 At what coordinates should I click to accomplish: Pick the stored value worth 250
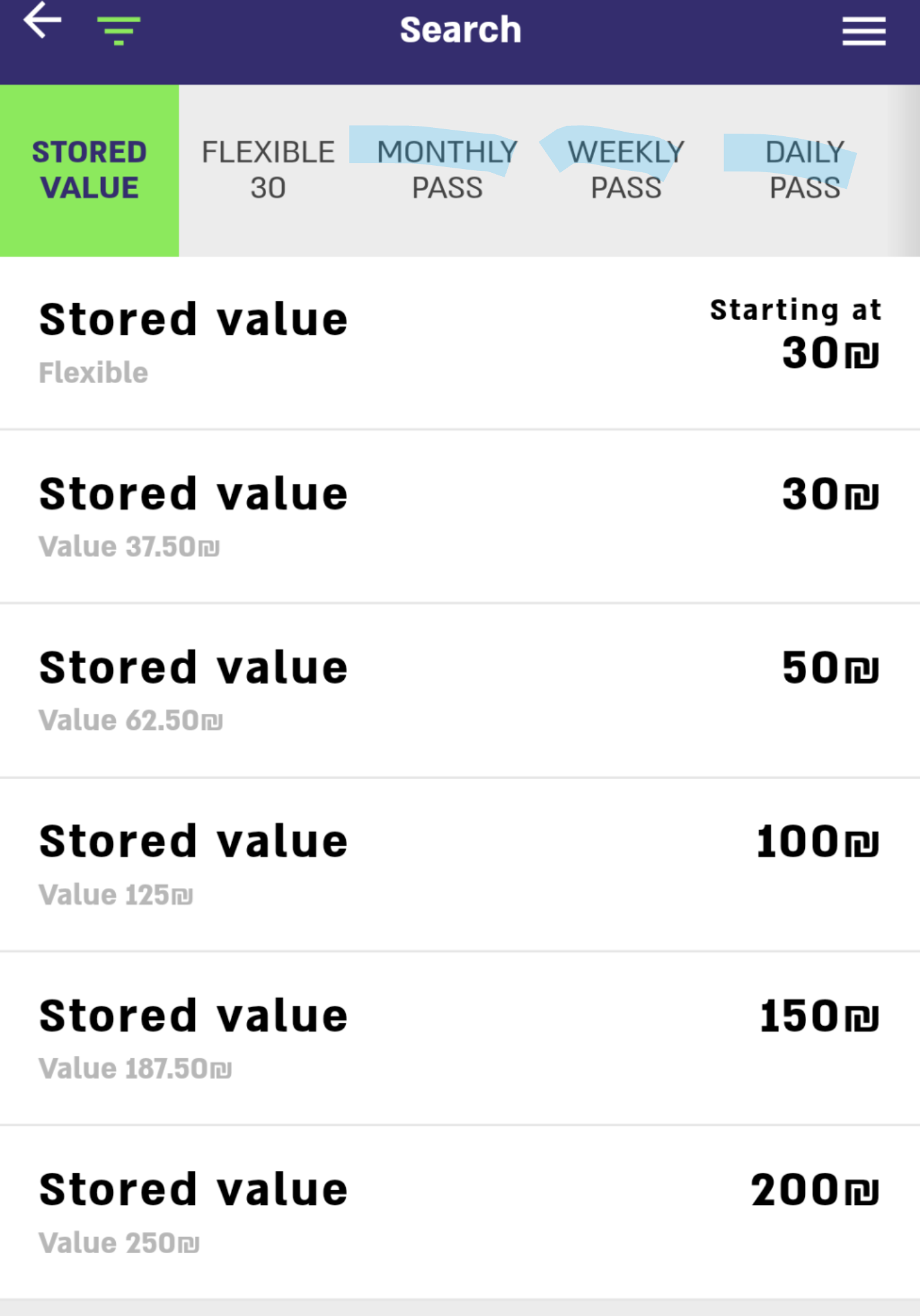(460, 1213)
